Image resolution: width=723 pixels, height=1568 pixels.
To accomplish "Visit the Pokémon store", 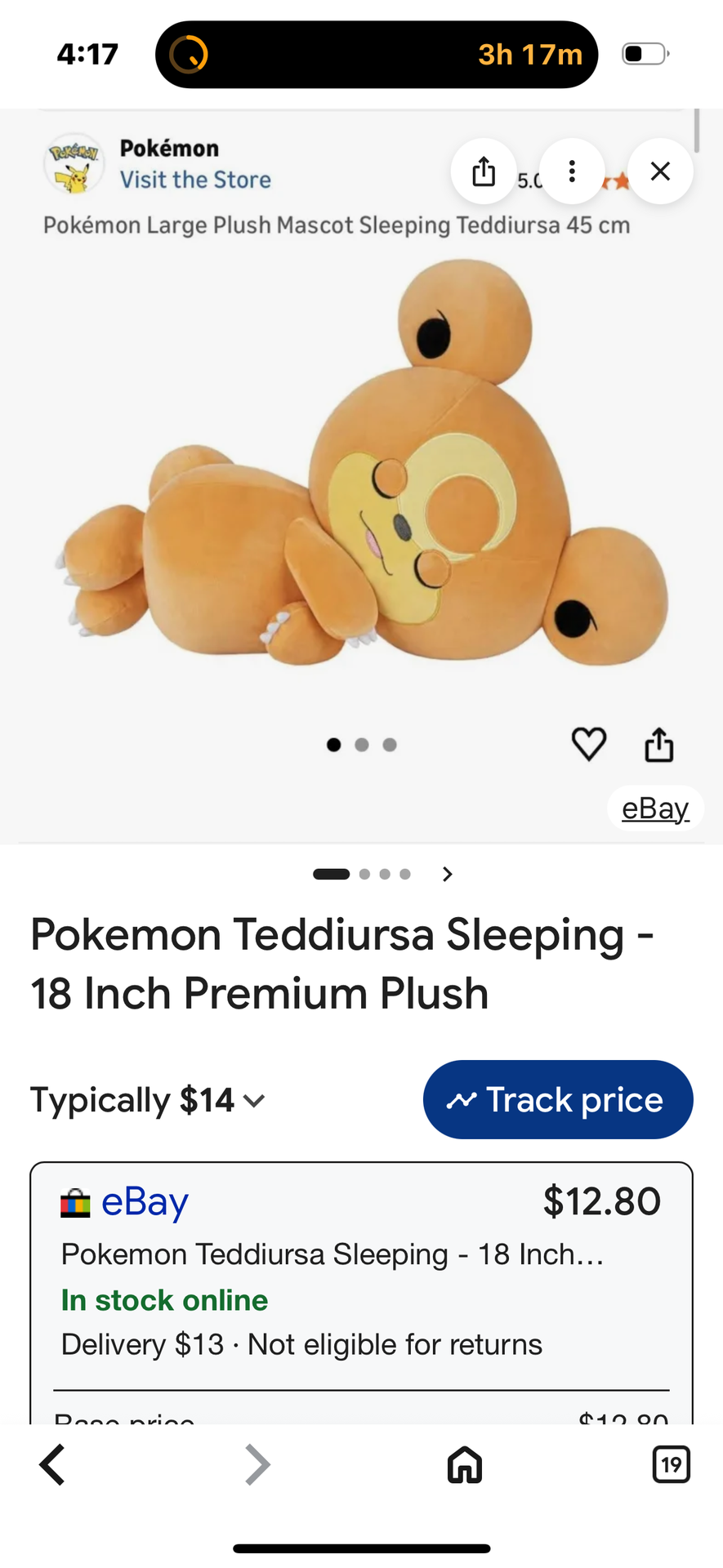I will click(195, 180).
